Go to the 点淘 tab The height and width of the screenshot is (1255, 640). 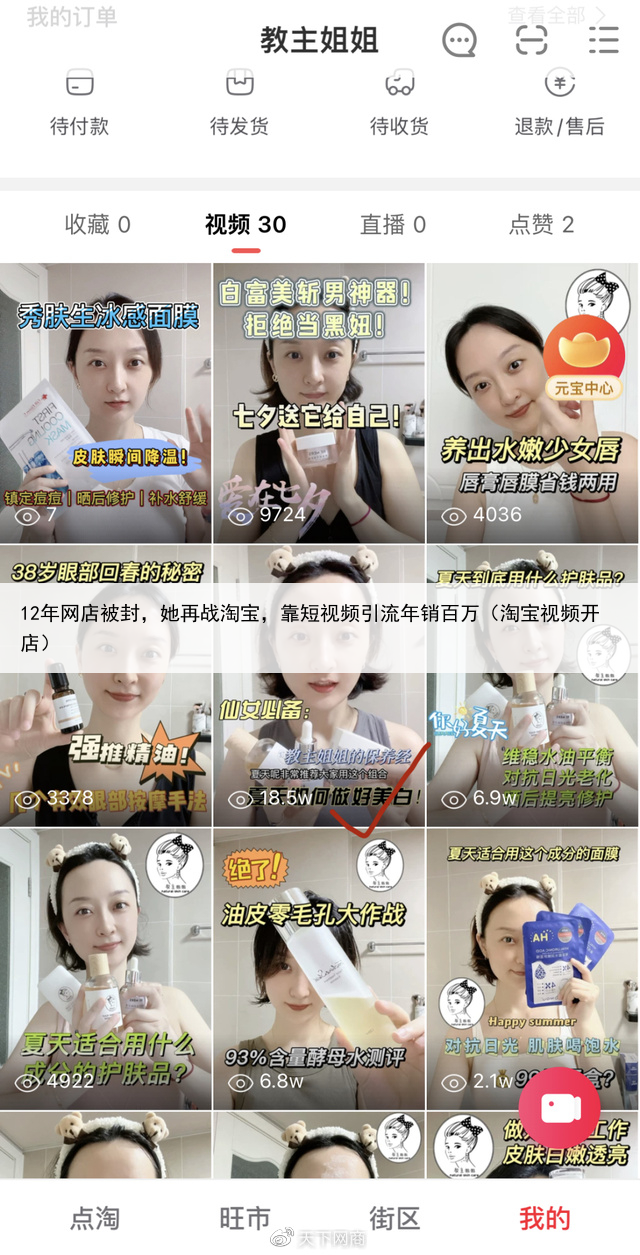click(x=95, y=1218)
